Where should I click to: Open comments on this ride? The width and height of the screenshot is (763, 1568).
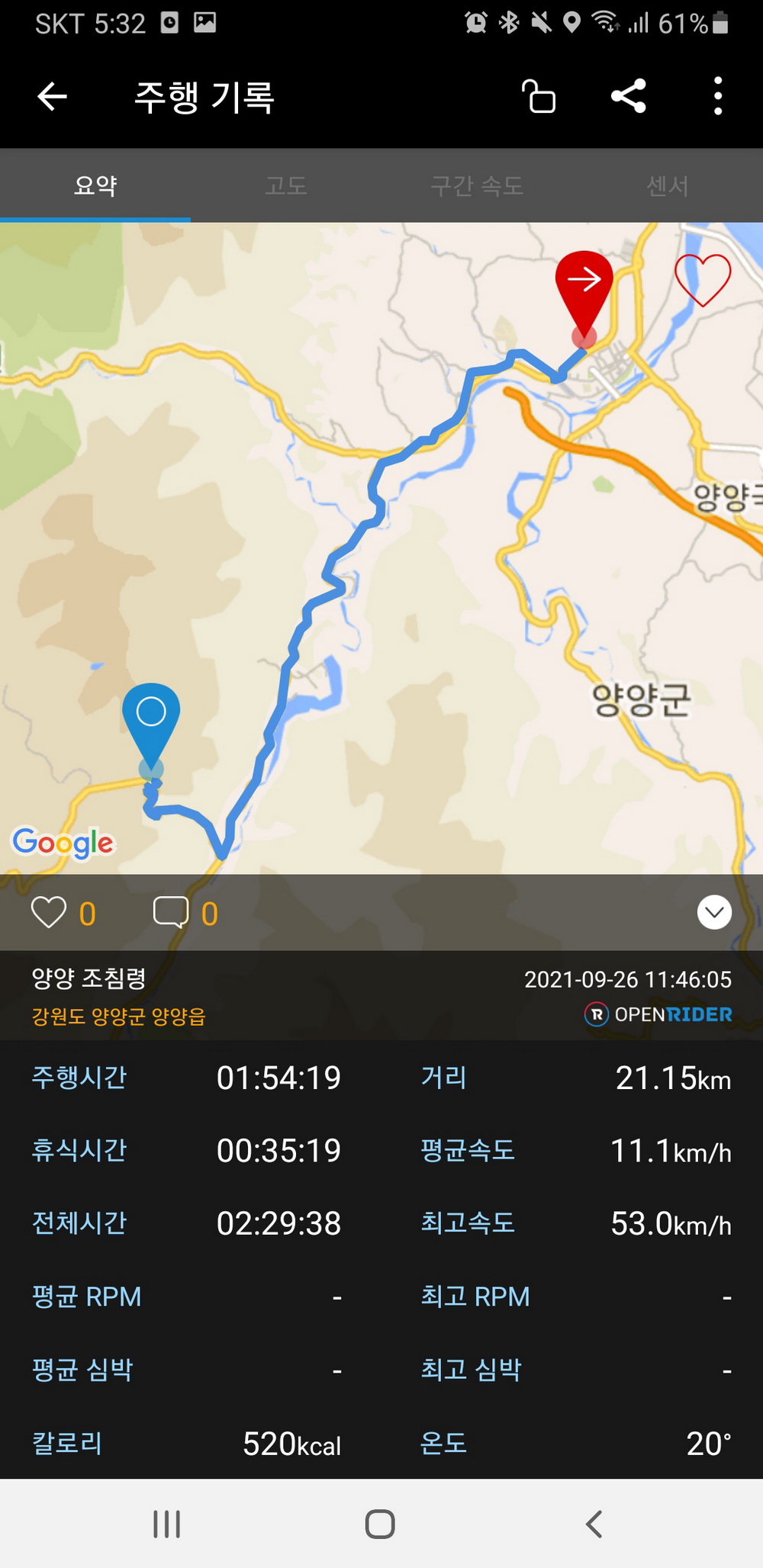pos(171,912)
